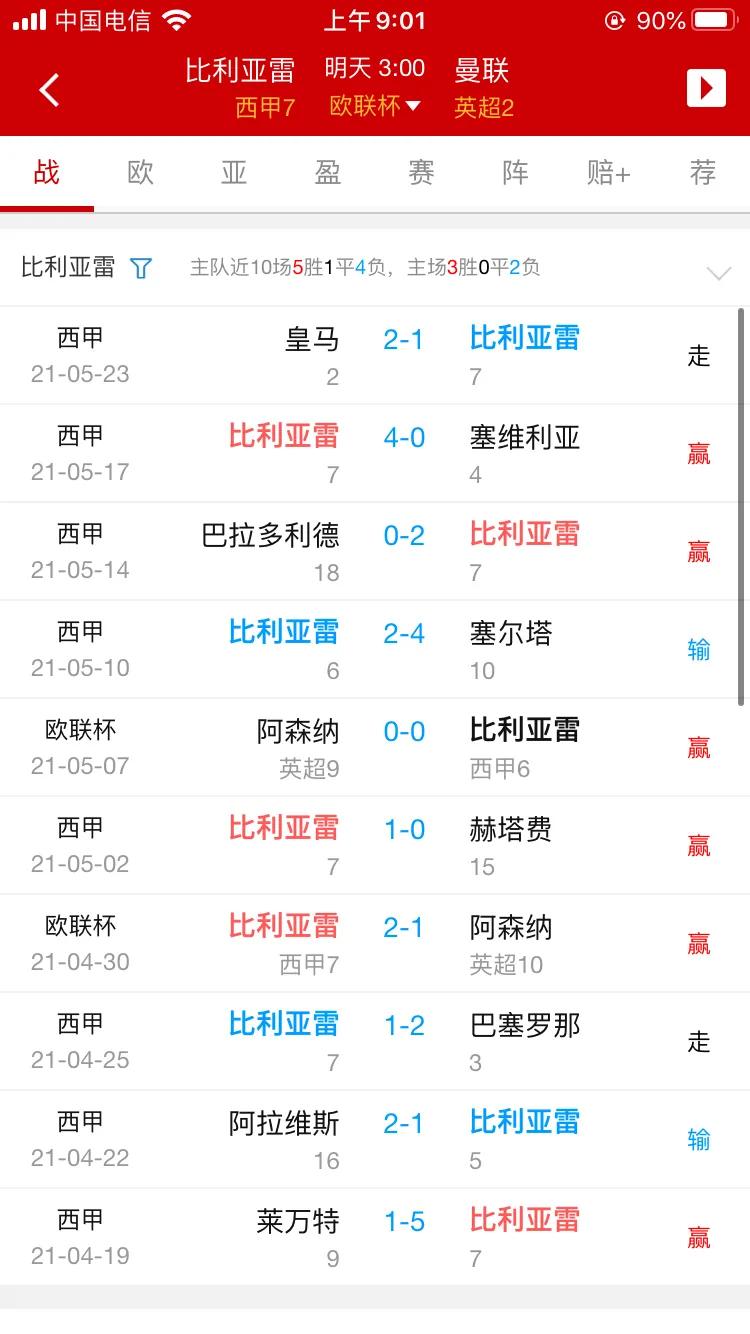Open the live video playback icon
The height and width of the screenshot is (1334, 750).
click(x=706, y=88)
